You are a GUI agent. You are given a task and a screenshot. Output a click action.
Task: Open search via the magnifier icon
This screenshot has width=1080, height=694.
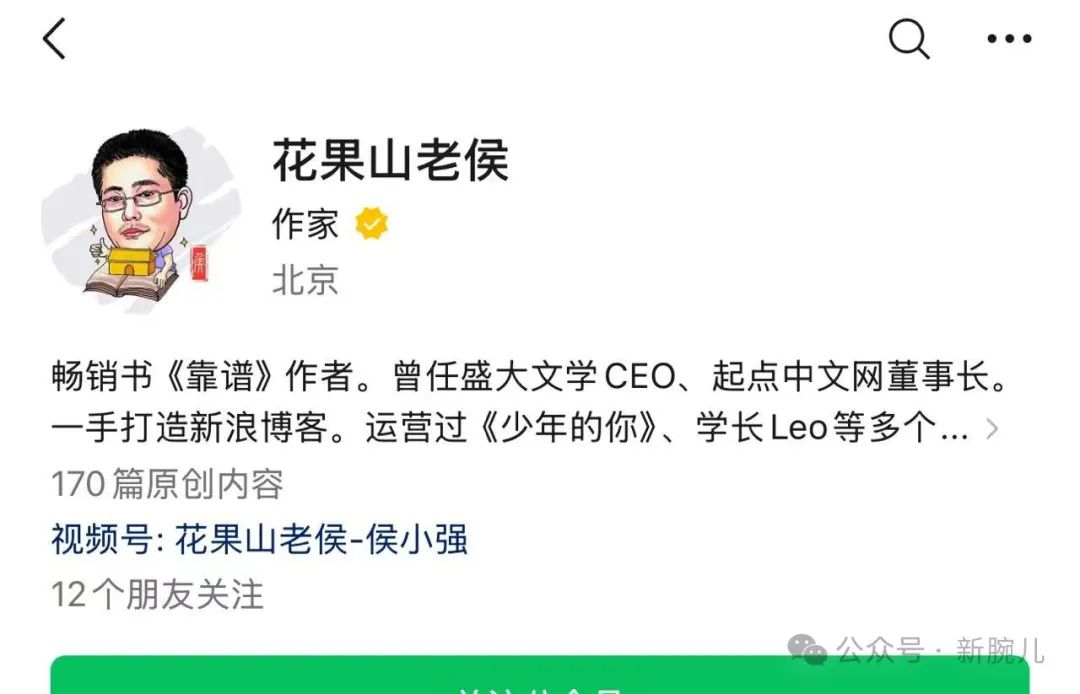coord(908,40)
